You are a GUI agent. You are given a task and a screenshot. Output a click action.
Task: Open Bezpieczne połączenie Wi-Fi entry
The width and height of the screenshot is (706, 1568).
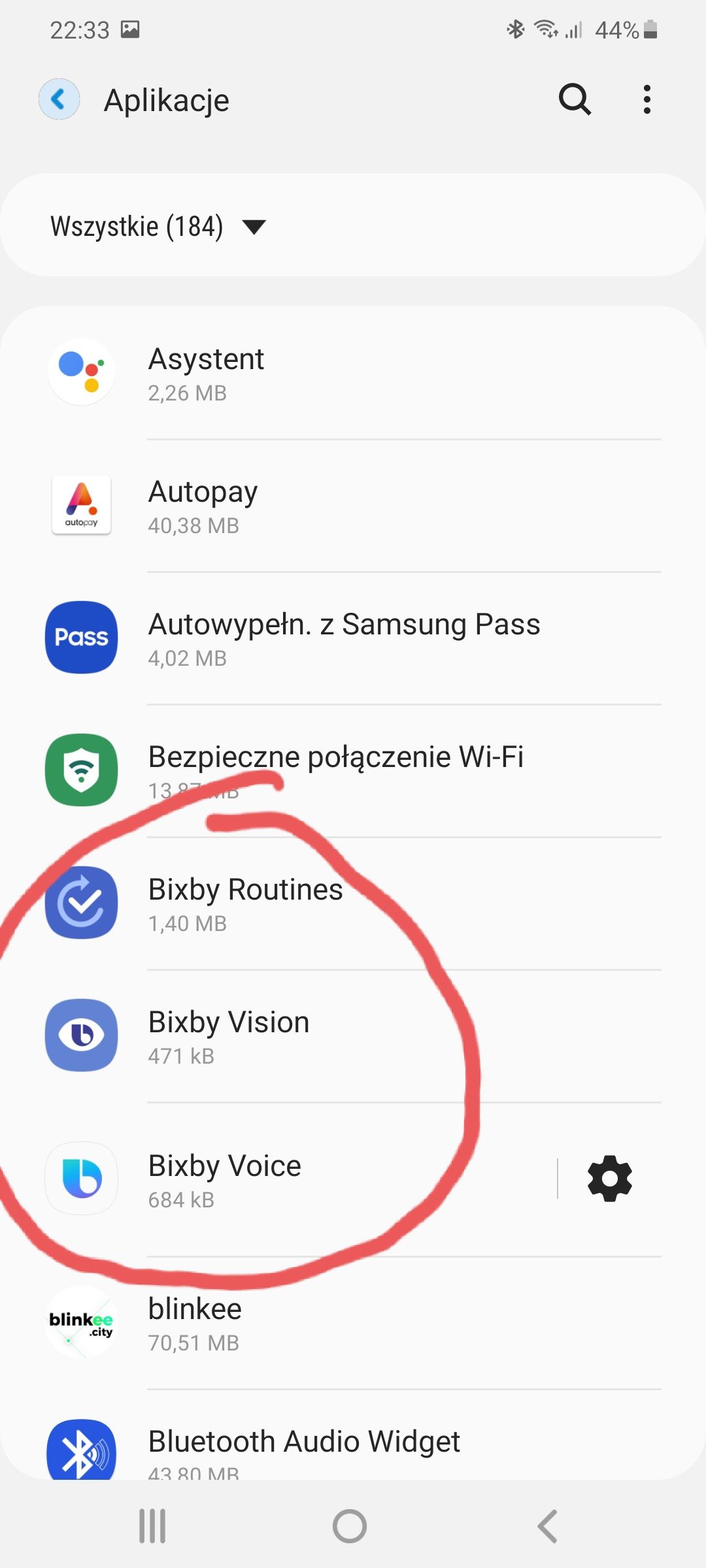pyautogui.click(x=353, y=771)
